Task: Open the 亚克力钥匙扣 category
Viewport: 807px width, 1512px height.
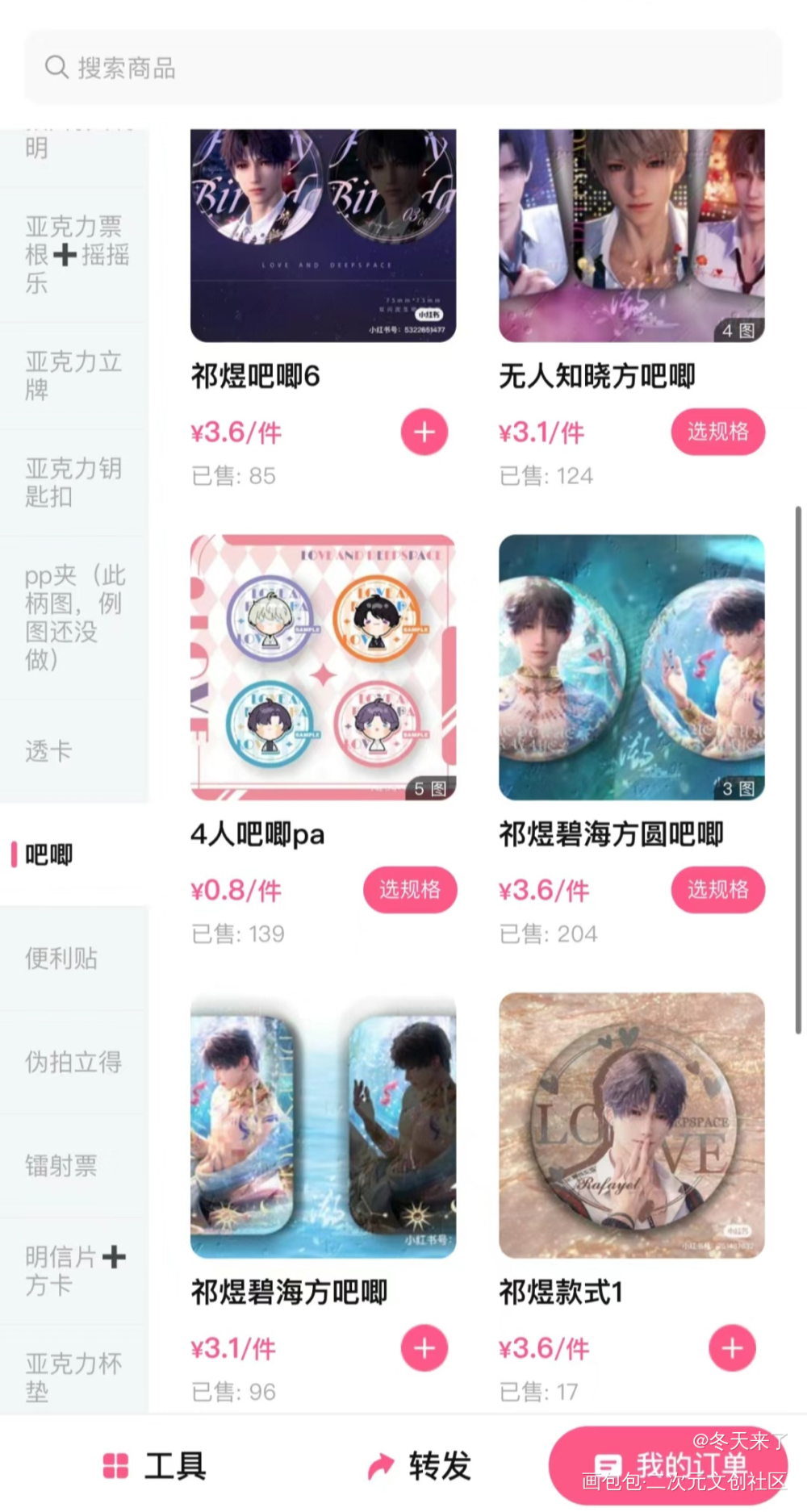Action: (74, 482)
